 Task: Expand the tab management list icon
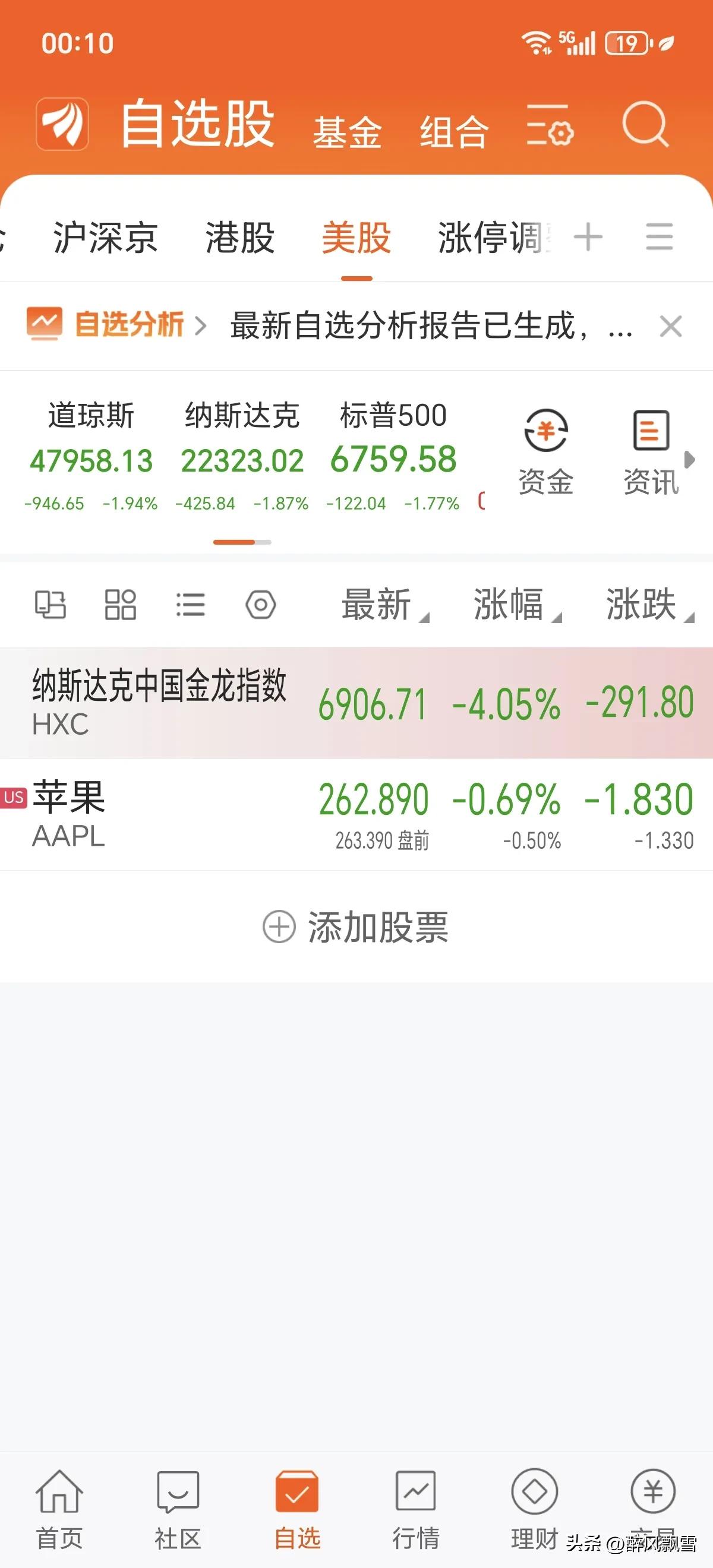click(x=658, y=239)
